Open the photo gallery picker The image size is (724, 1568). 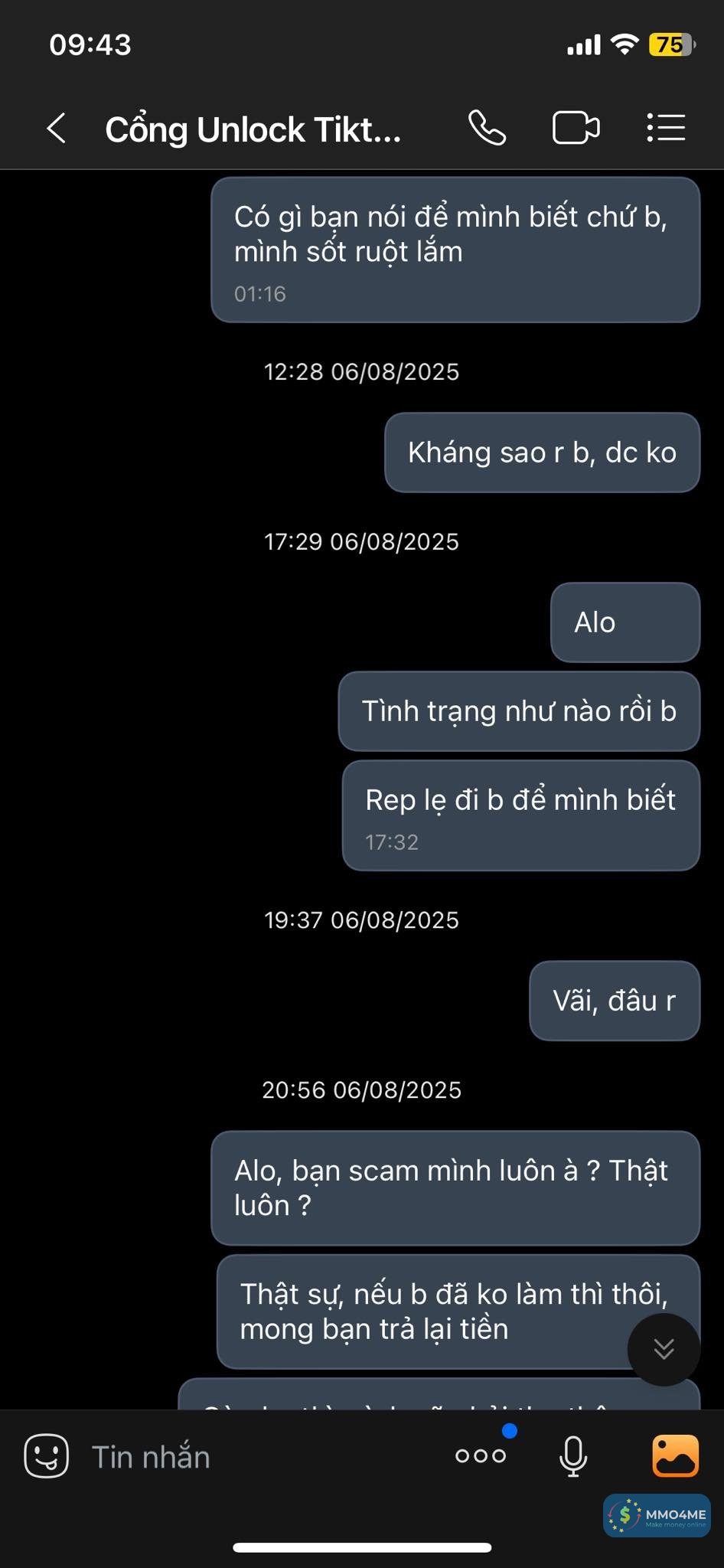click(675, 1455)
